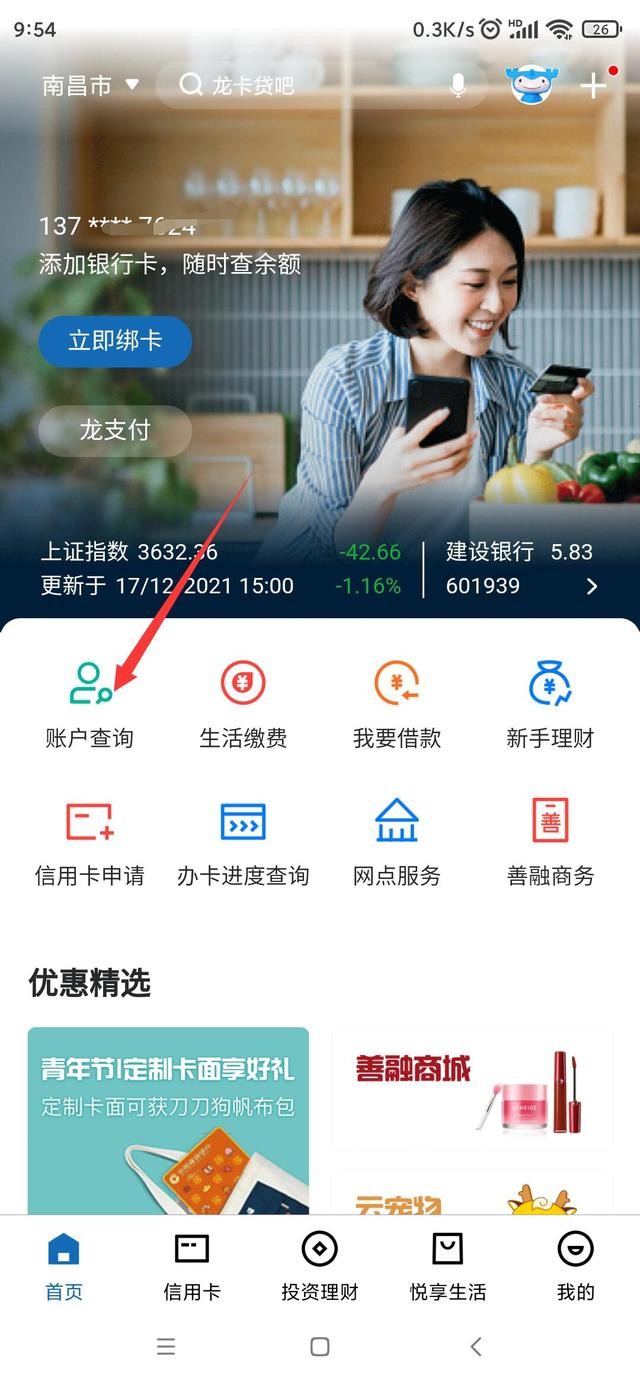Open the 善融商城 banner
This screenshot has width=640, height=1387.
point(472,1088)
